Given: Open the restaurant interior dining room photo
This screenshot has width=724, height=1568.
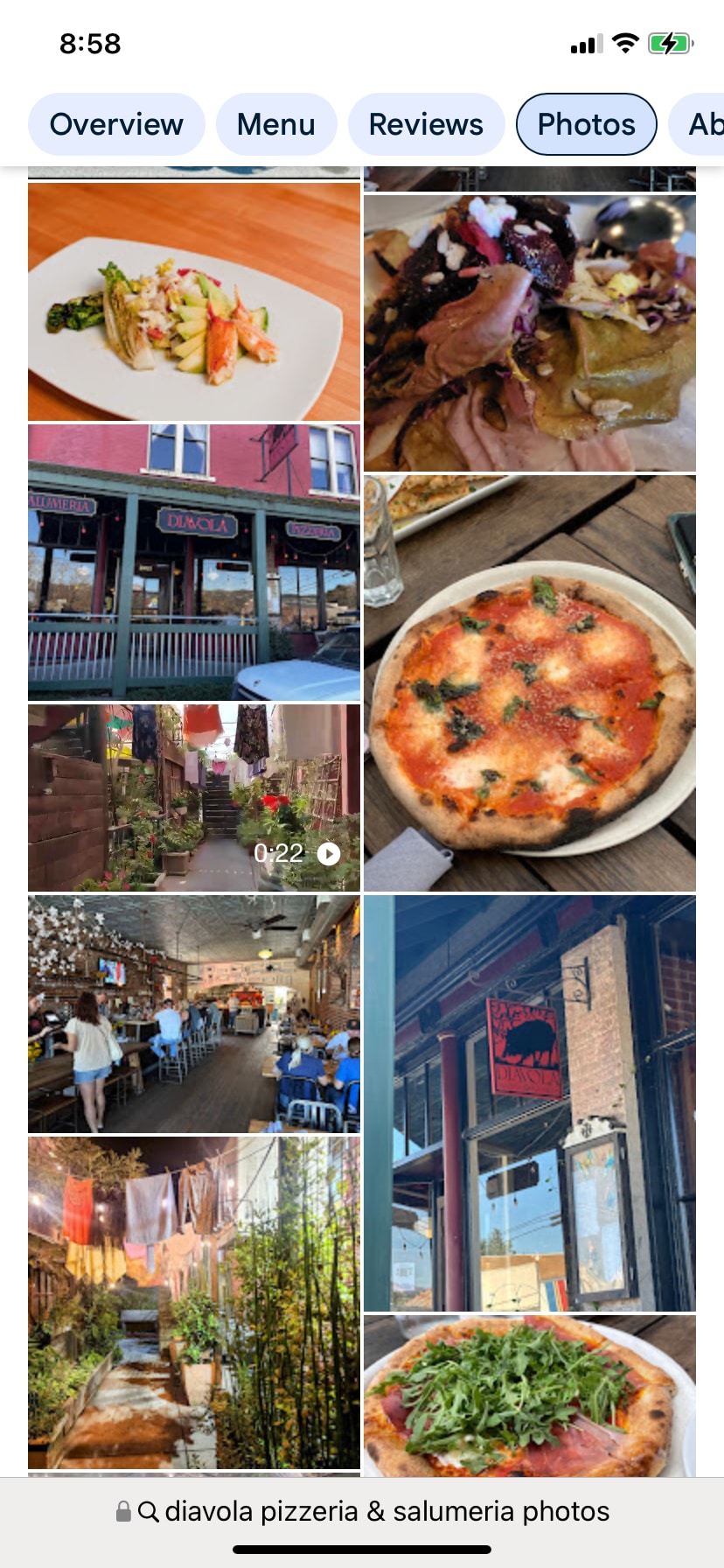Looking at the screenshot, I should pyautogui.click(x=194, y=1013).
